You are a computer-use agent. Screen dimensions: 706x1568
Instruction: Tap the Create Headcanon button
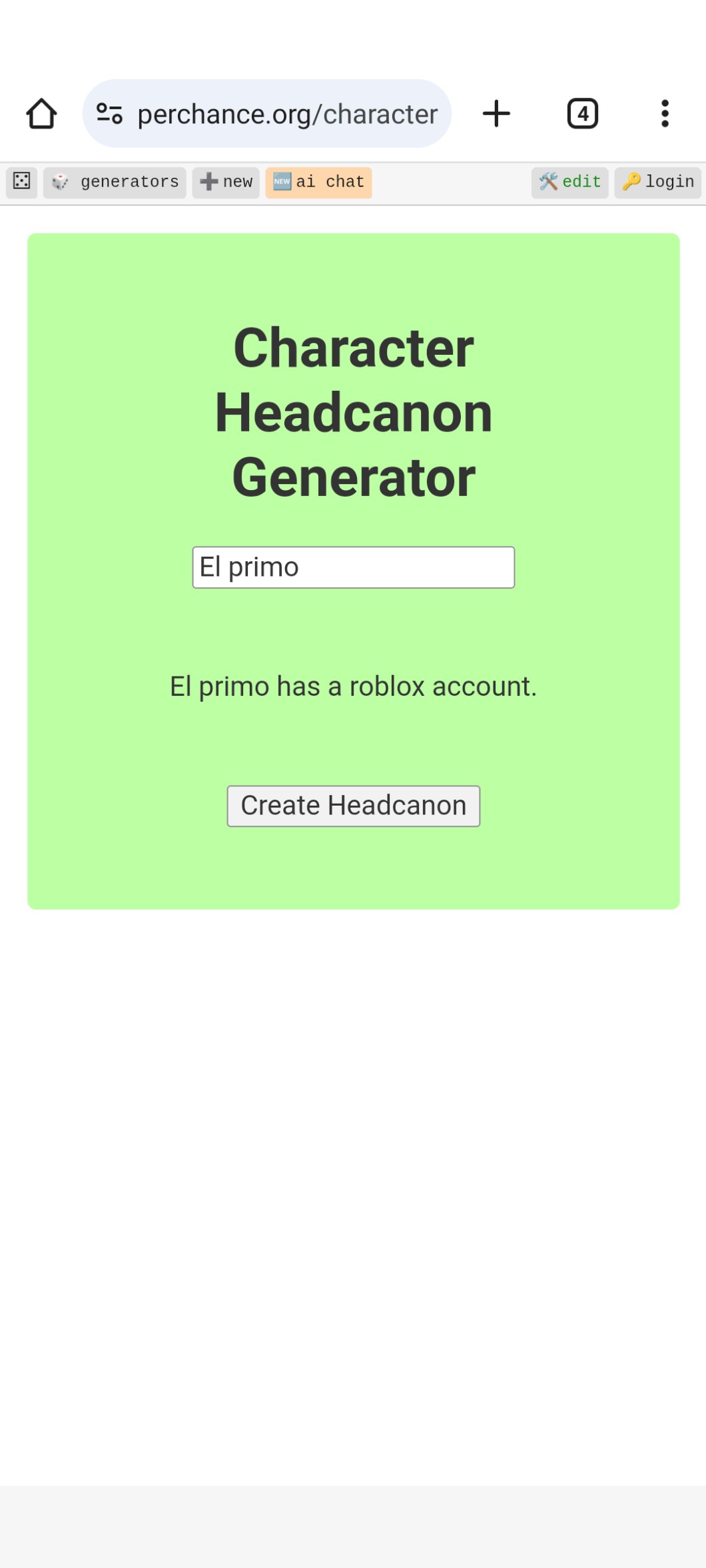353,806
